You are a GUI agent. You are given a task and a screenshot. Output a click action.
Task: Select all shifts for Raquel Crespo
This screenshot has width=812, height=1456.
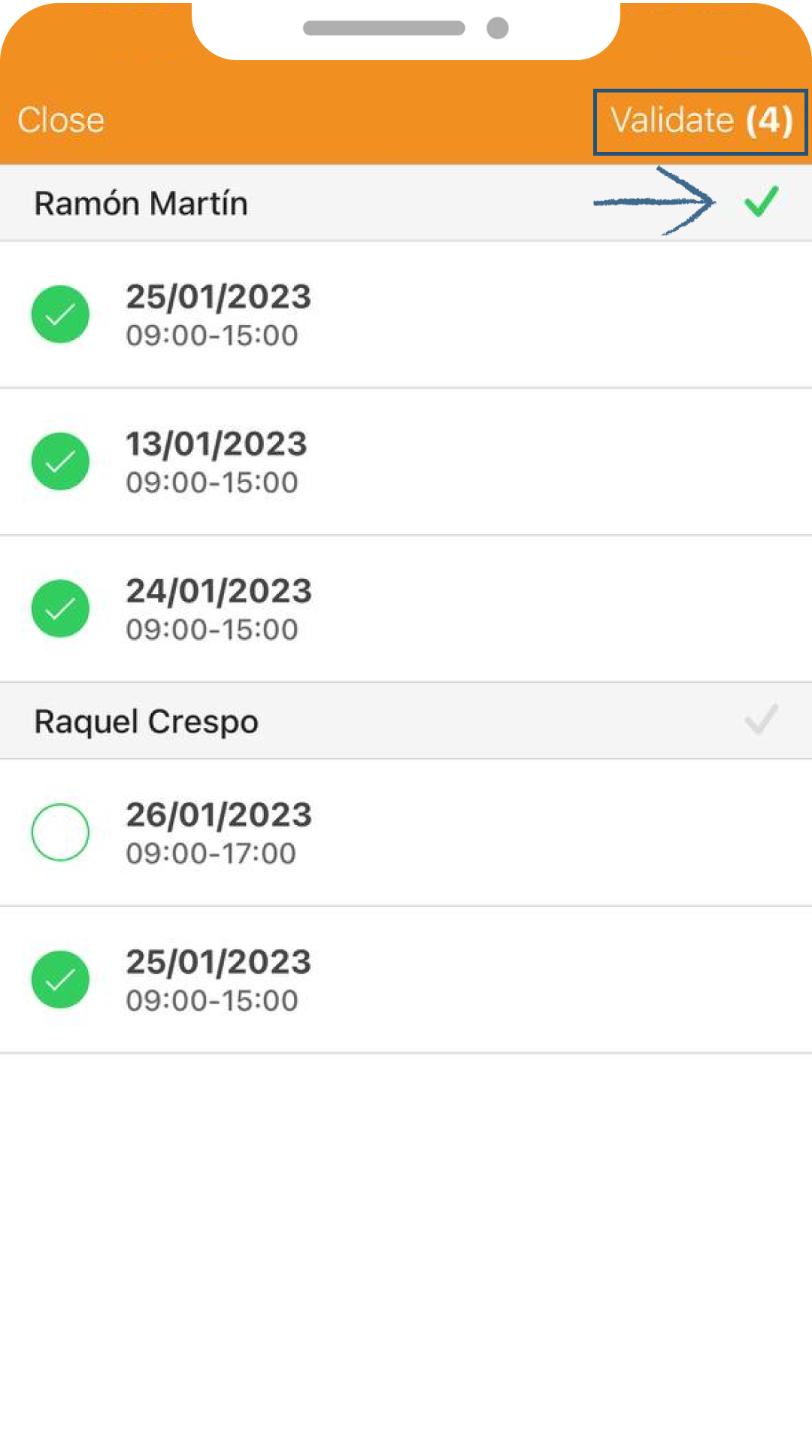pos(761,720)
